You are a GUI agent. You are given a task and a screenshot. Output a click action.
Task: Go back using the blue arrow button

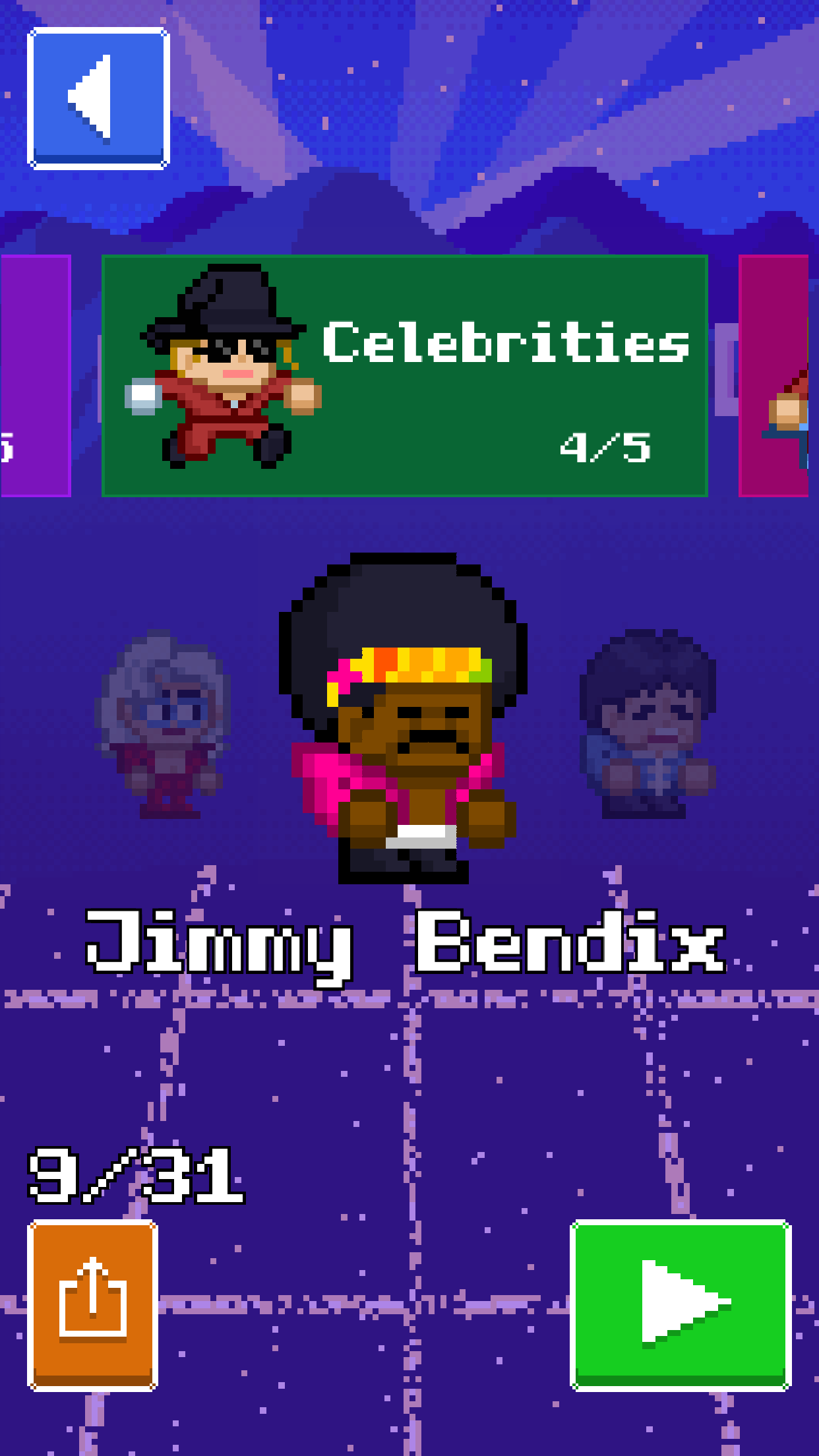coord(98,98)
